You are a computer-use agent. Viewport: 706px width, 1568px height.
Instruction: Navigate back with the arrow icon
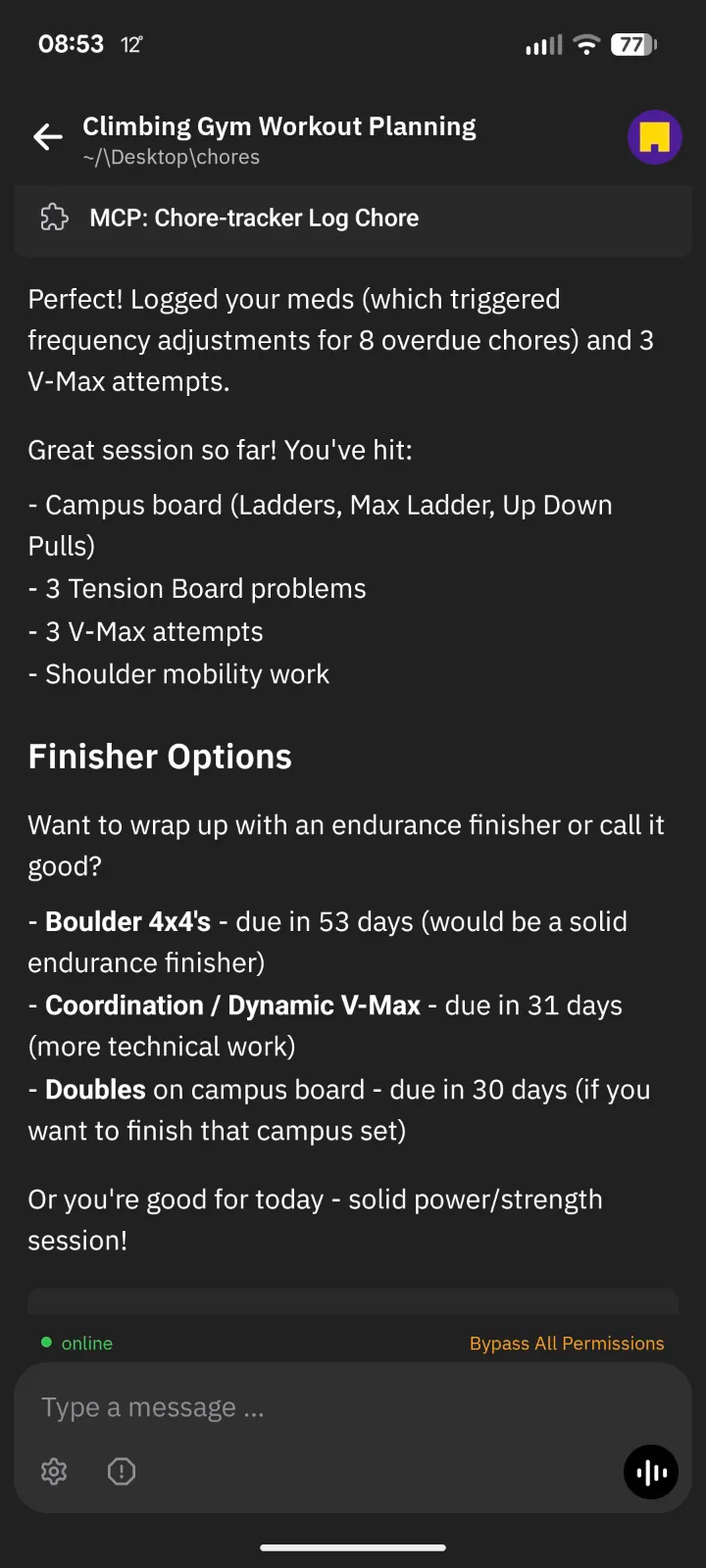[47, 137]
